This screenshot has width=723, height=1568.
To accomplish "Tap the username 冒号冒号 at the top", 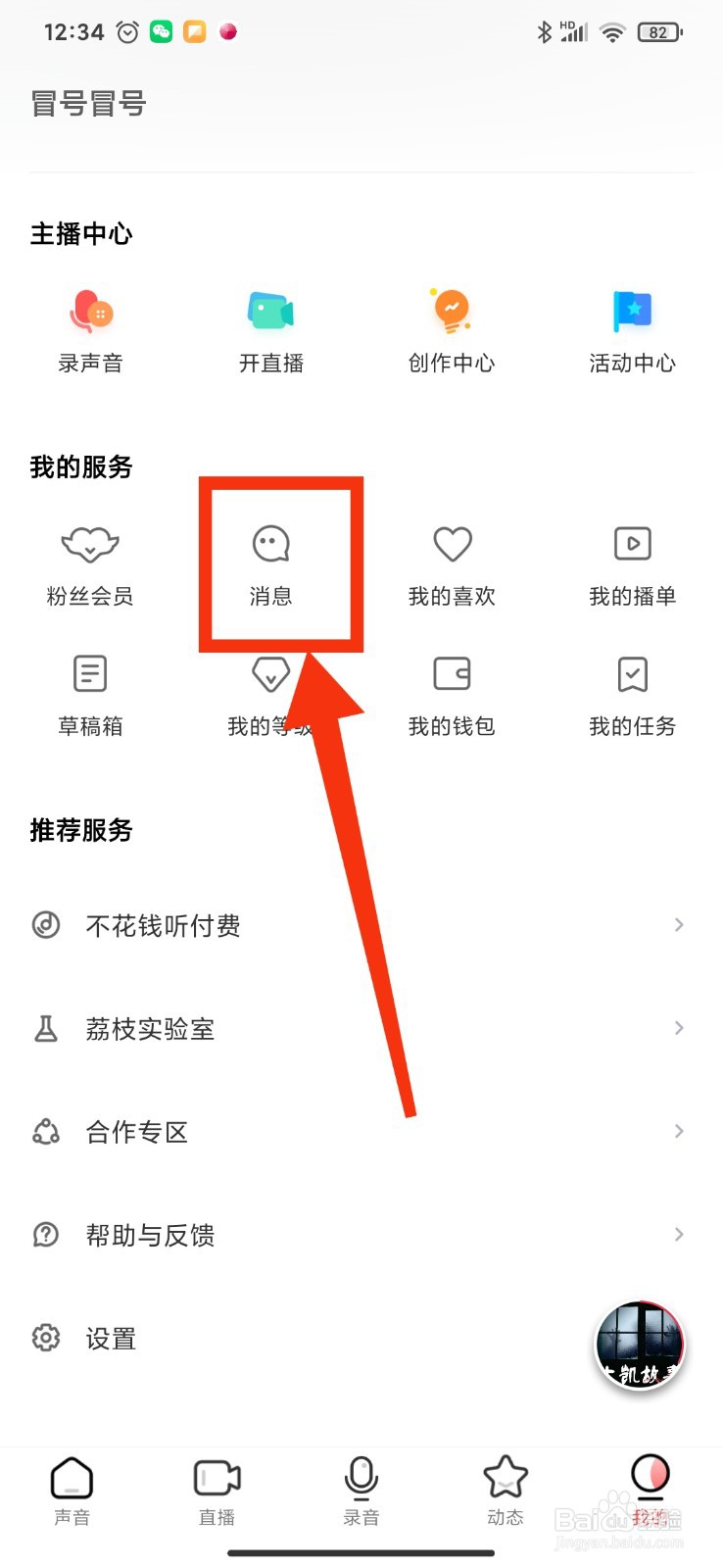I will tap(87, 103).
